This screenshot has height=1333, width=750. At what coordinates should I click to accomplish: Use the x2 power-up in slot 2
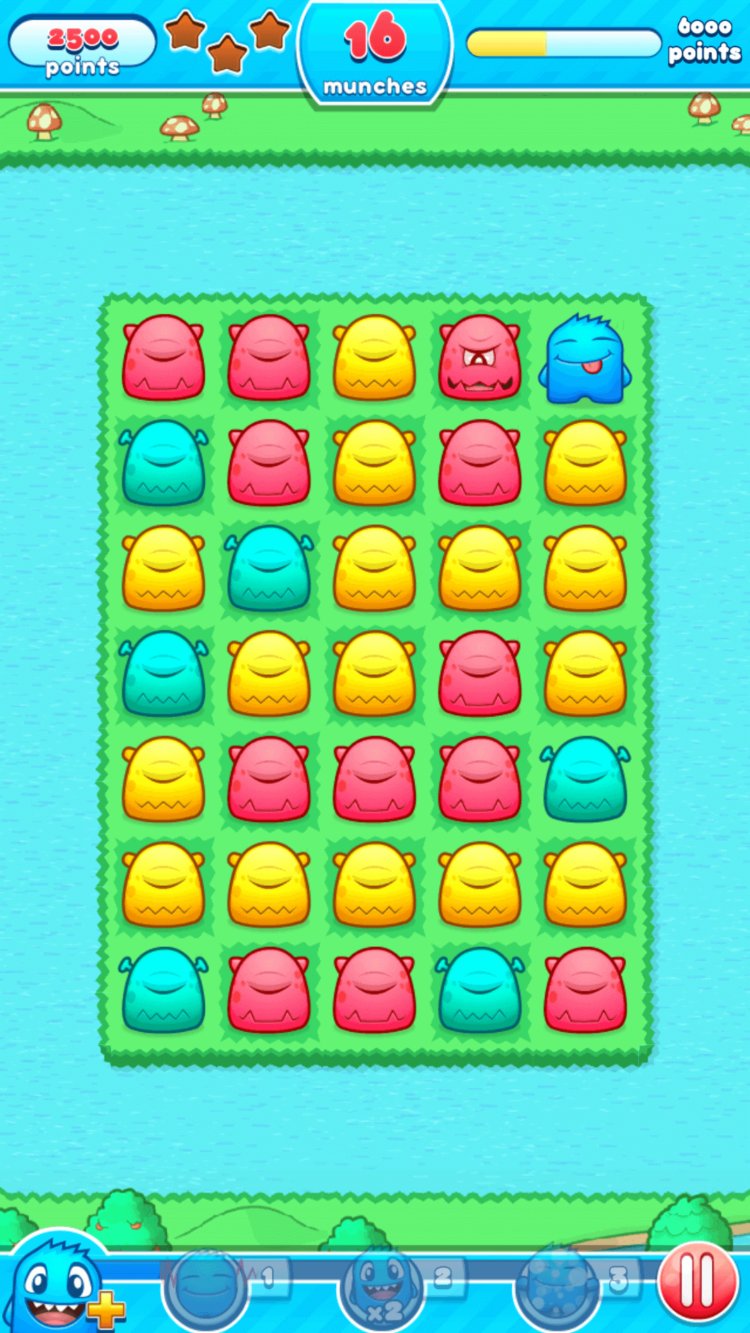pyautogui.click(x=382, y=1289)
